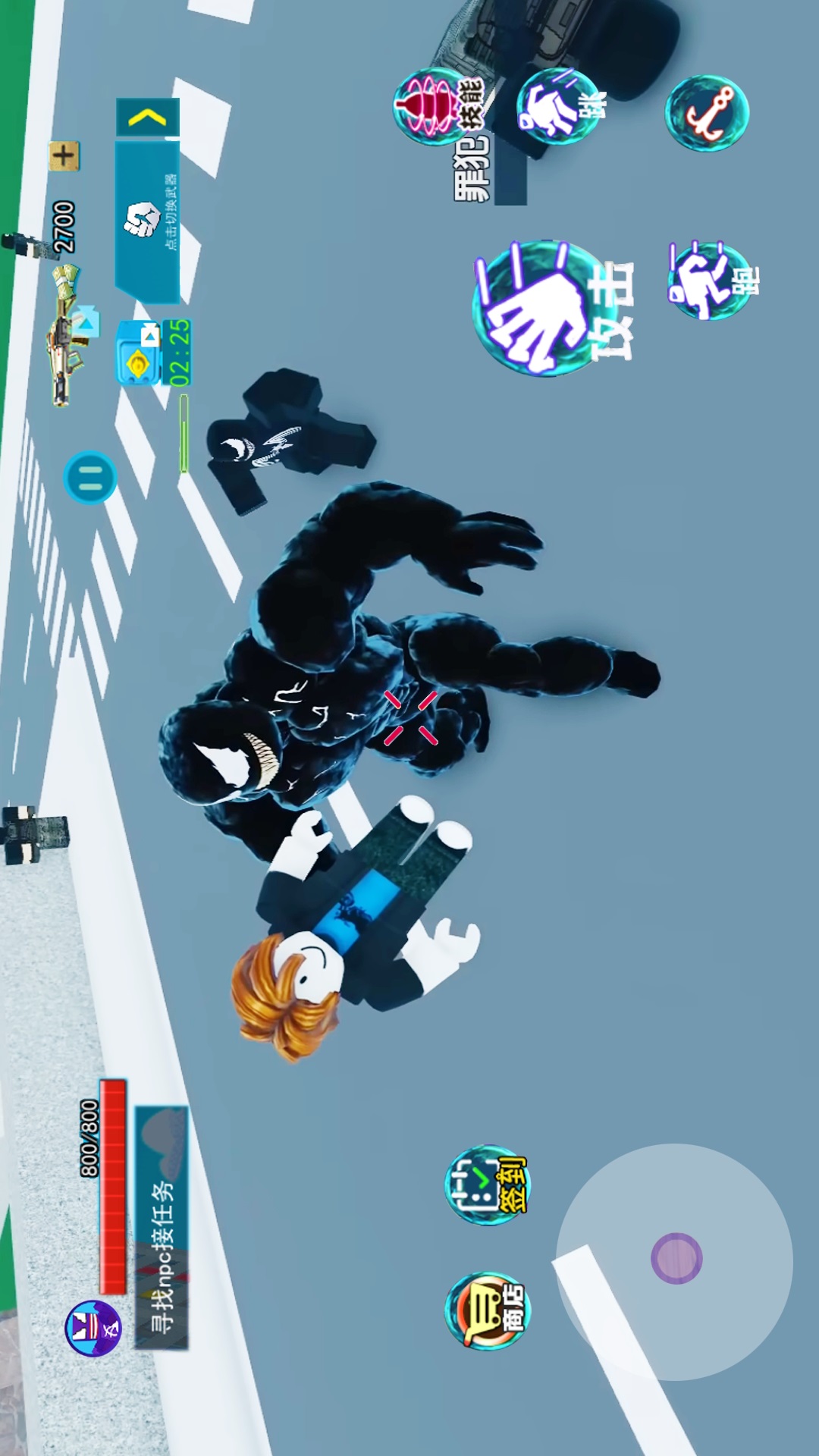
Task: Tap the virtual joystick
Action: (675, 1259)
